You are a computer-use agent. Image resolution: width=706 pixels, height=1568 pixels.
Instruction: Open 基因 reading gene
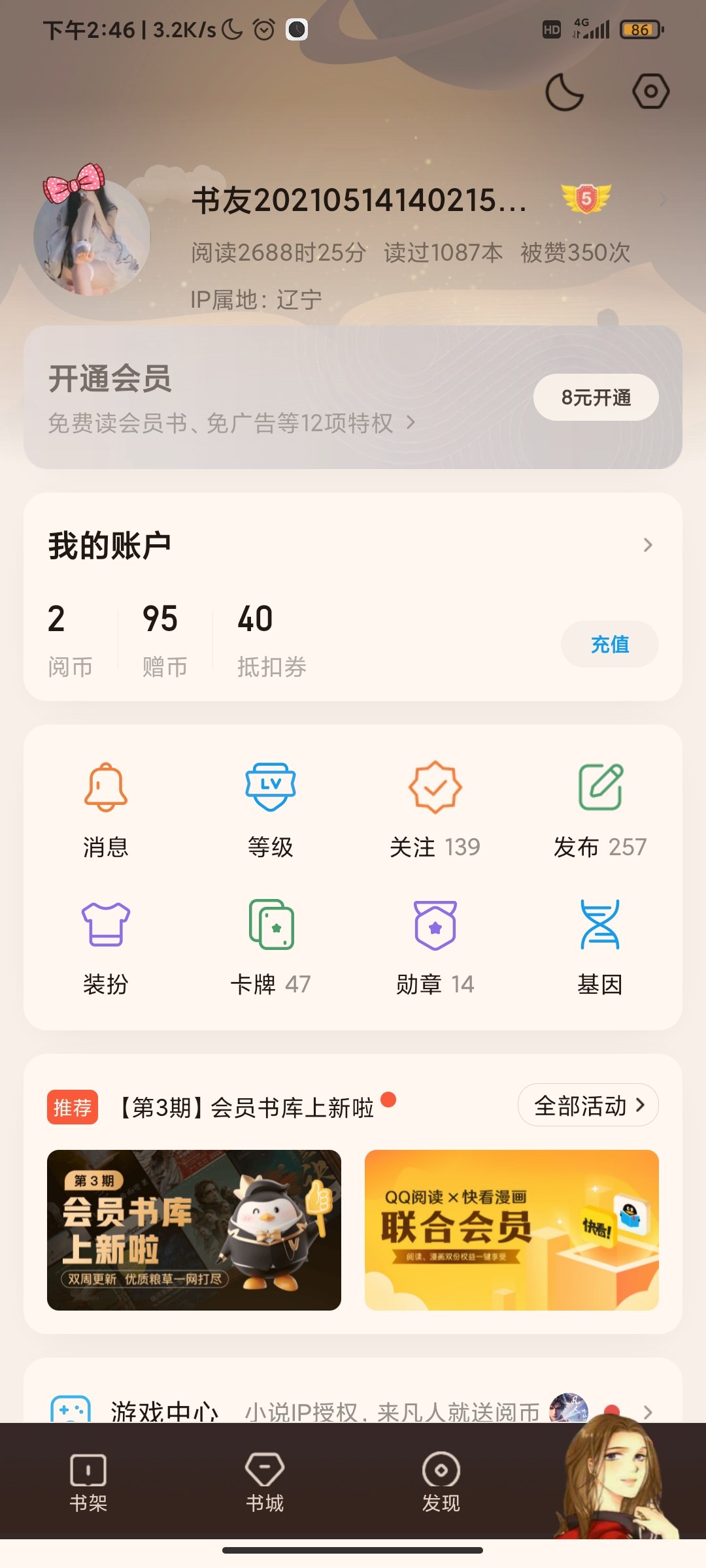(599, 946)
